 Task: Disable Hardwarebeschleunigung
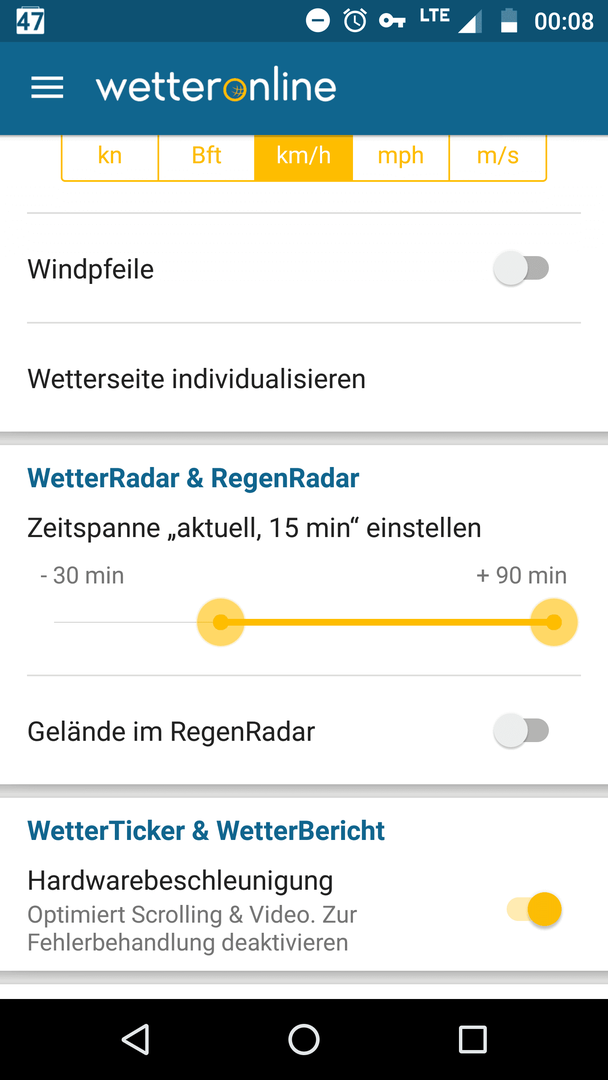[x=534, y=909]
